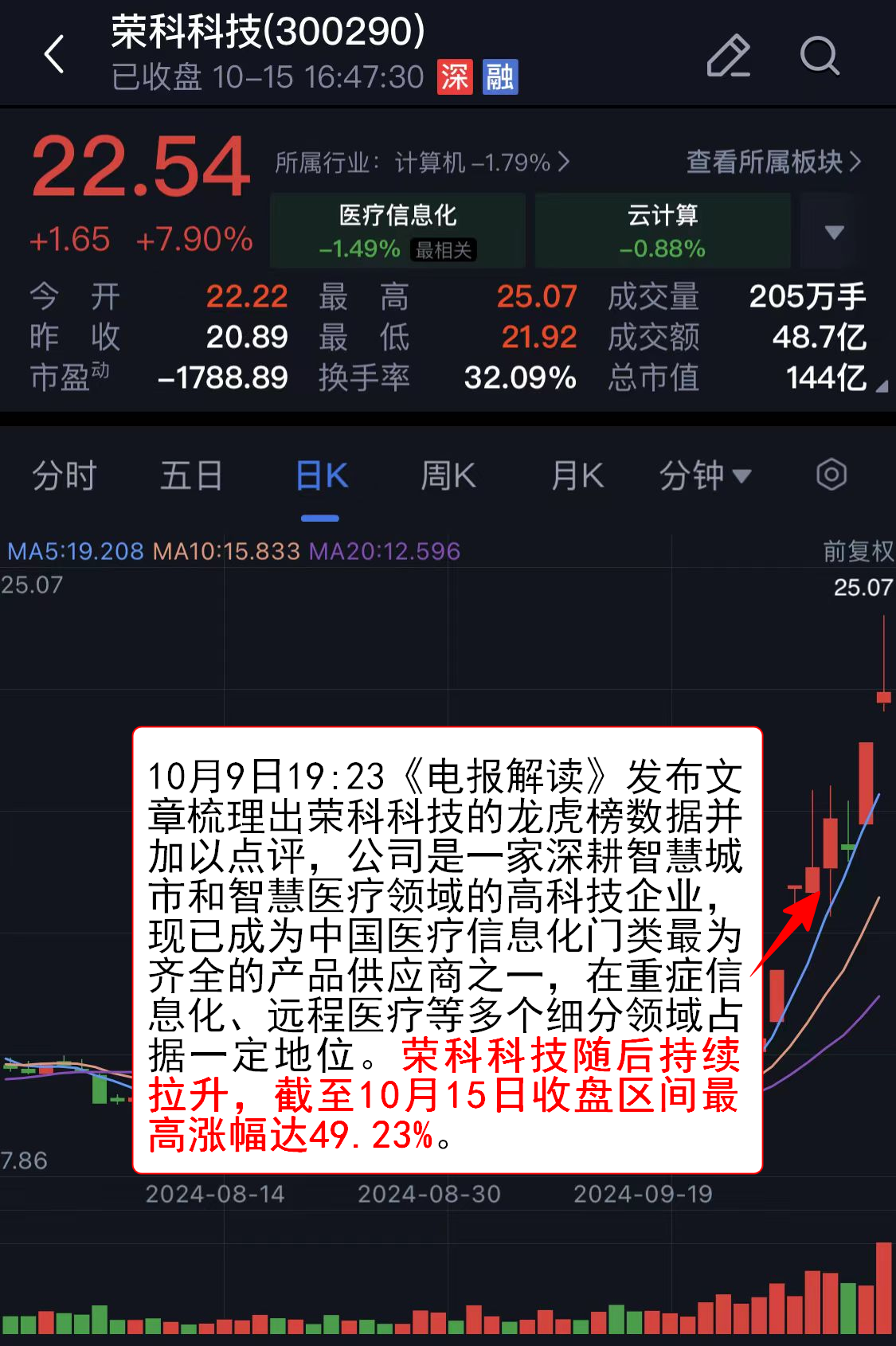Open the 分钟 period dropdown
Screen dimensions: 896x1346
704,476
